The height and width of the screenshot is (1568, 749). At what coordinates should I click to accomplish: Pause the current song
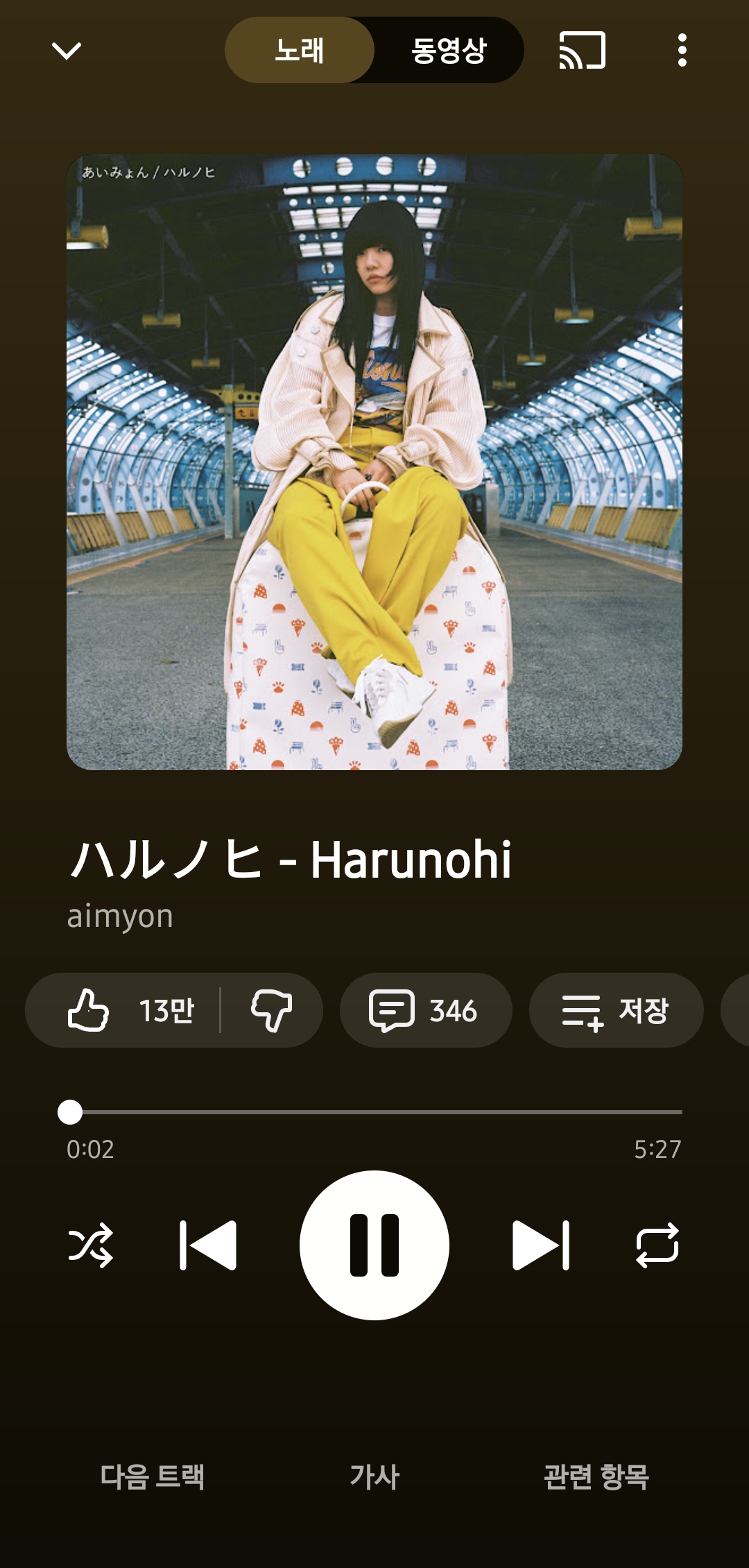pyautogui.click(x=374, y=1245)
